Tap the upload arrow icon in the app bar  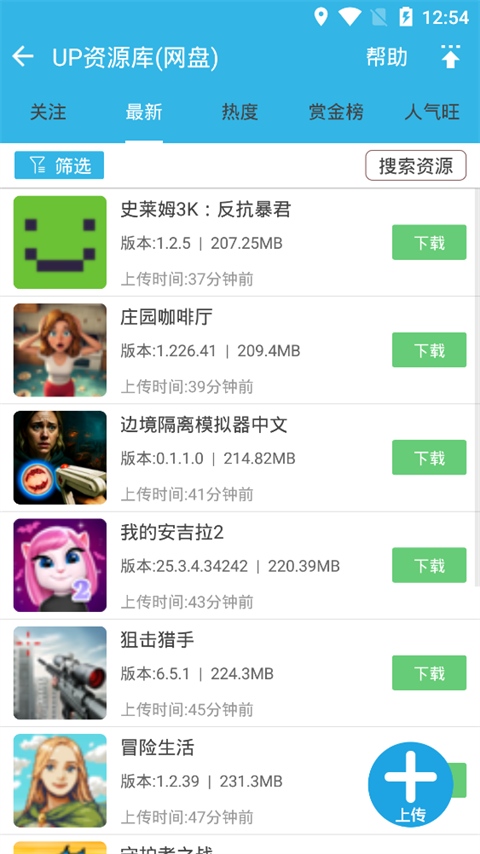click(x=450, y=57)
